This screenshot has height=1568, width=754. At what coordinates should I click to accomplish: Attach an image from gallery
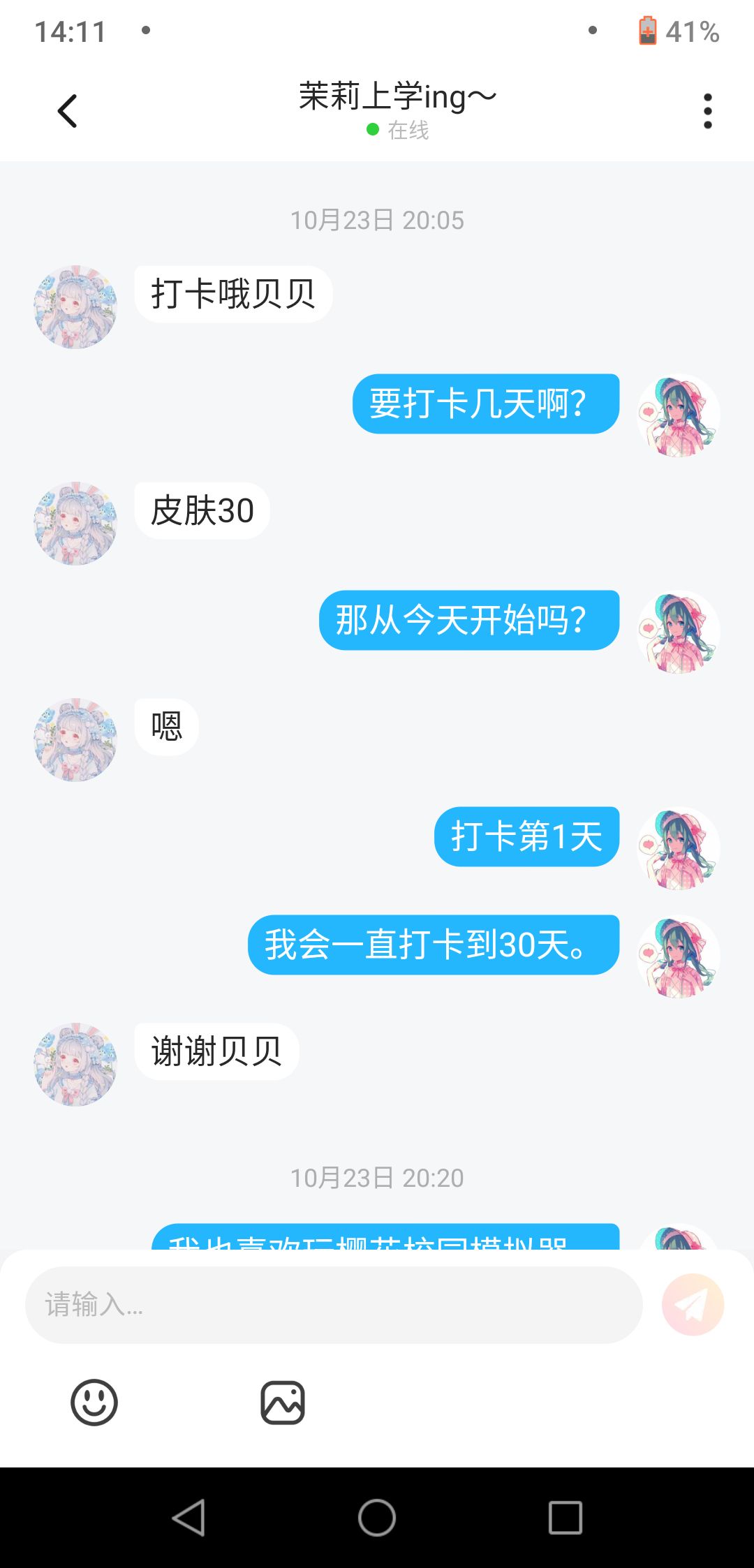[x=283, y=1402]
